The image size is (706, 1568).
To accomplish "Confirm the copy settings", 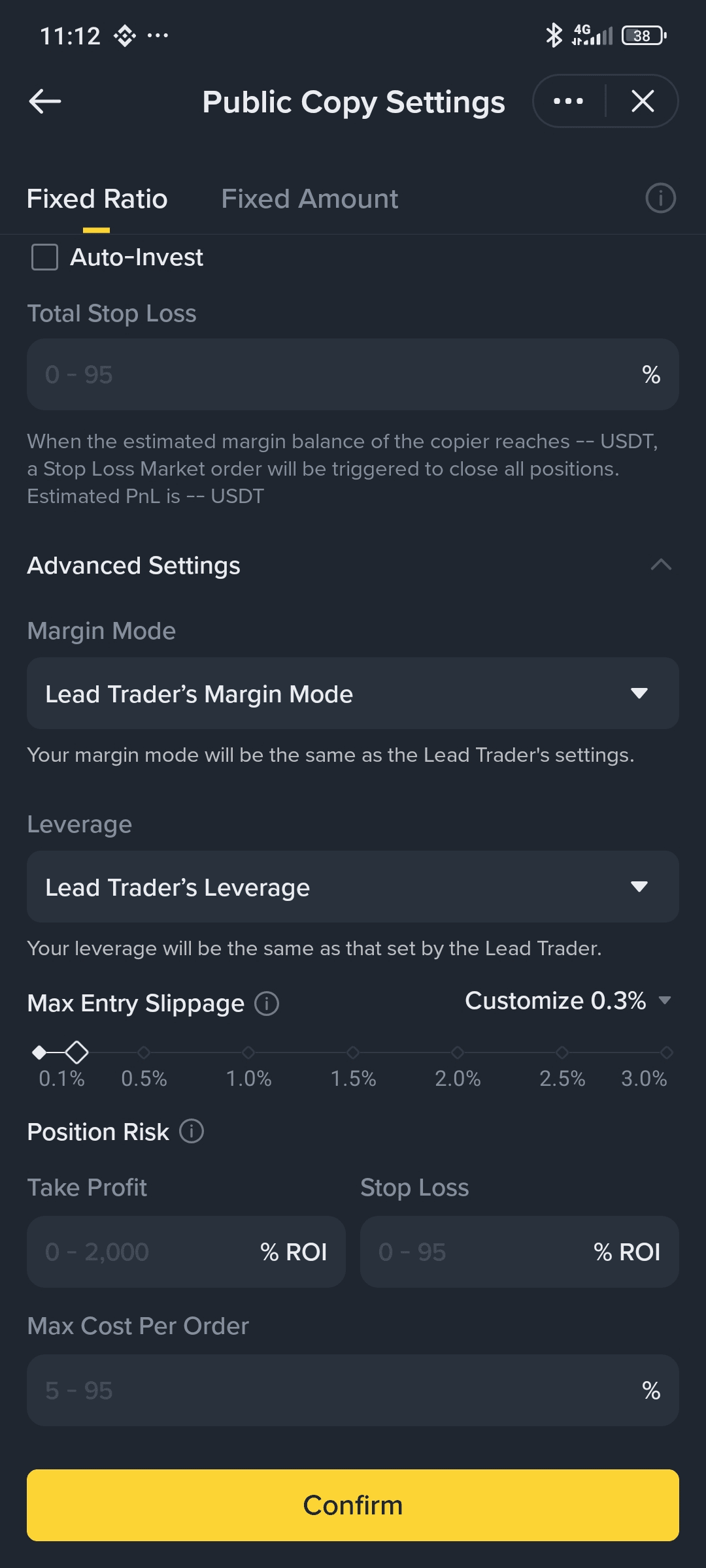I will pos(353,1505).
